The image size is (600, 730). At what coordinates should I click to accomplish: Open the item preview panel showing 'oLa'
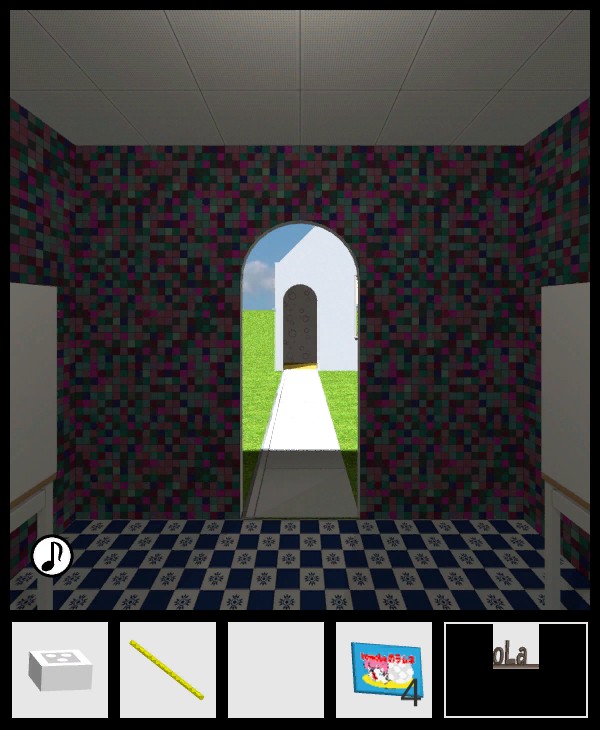(516, 669)
